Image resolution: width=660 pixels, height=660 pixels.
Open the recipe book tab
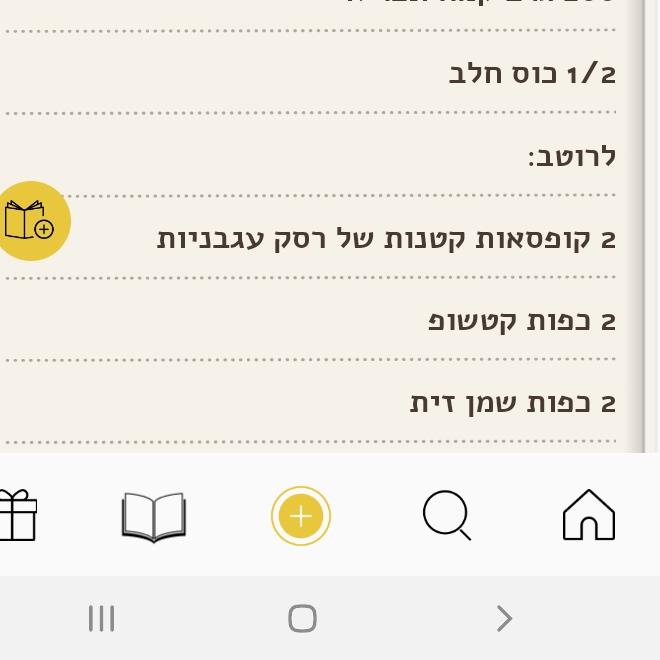[x=153, y=517]
